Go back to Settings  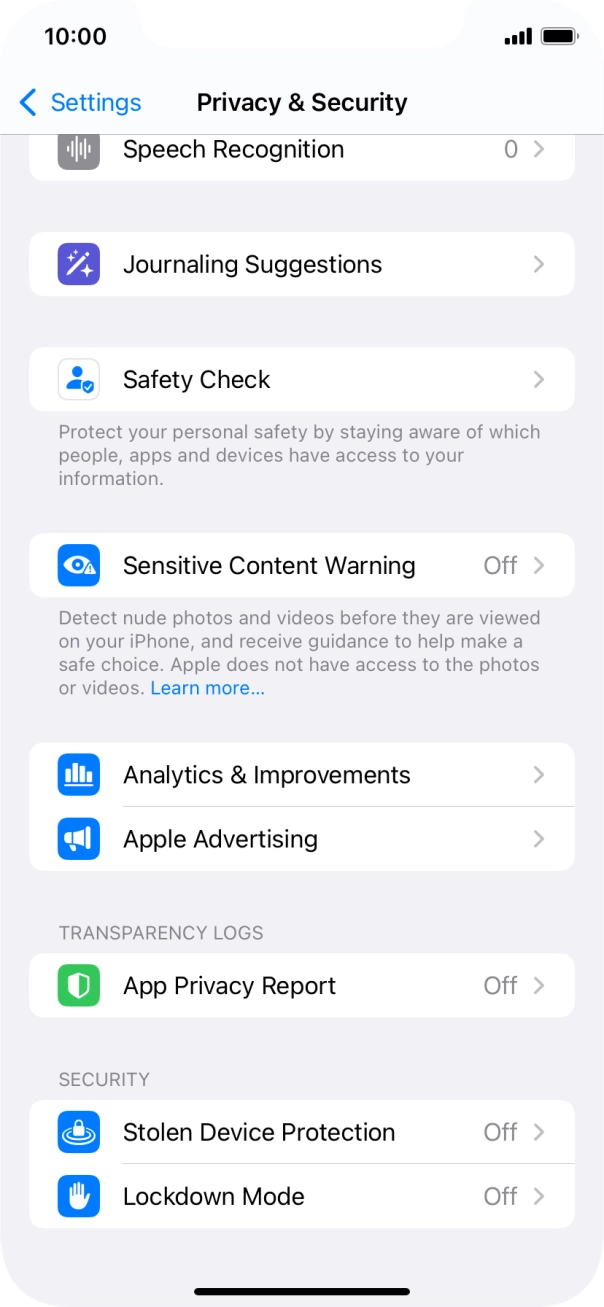[80, 102]
